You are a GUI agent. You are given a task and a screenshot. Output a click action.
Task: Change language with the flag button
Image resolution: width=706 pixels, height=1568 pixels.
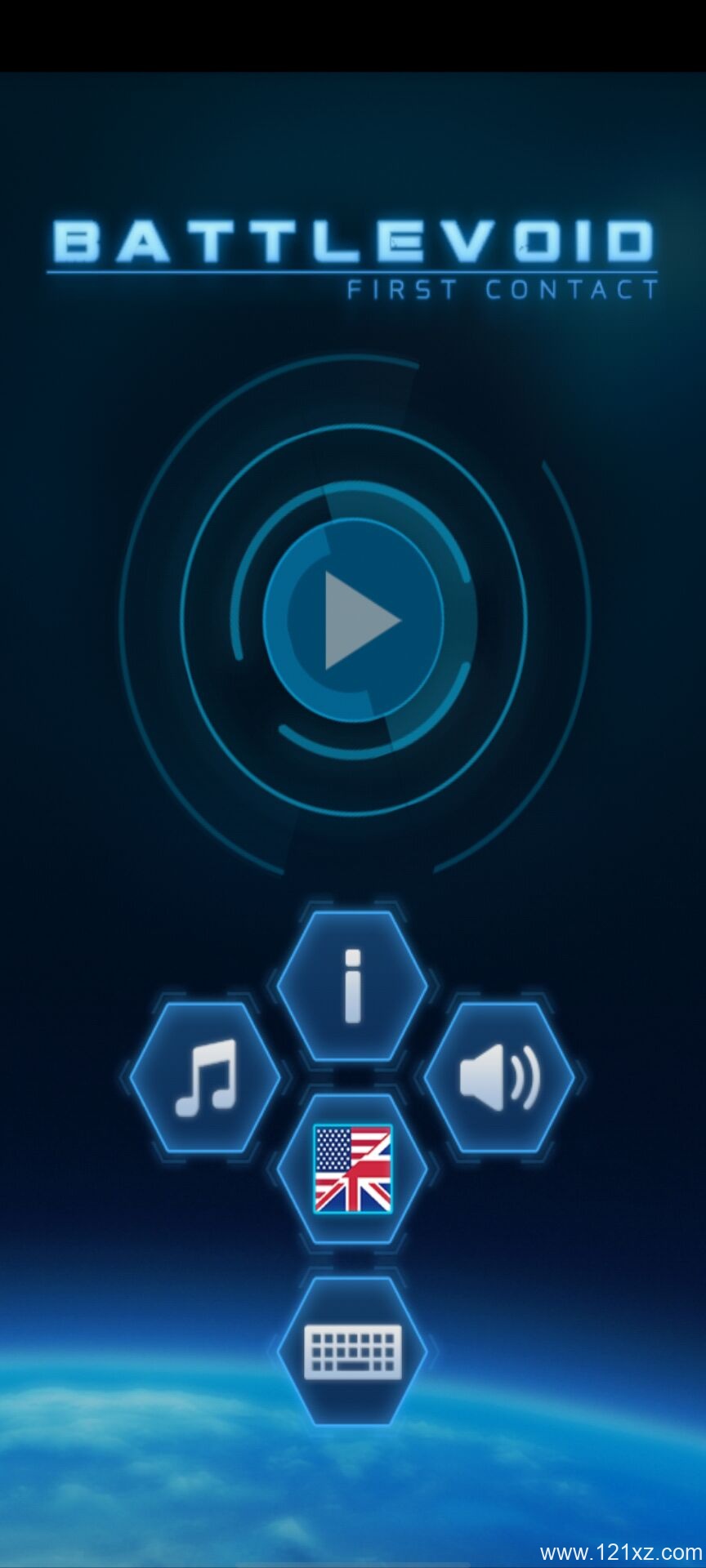pos(352,1169)
